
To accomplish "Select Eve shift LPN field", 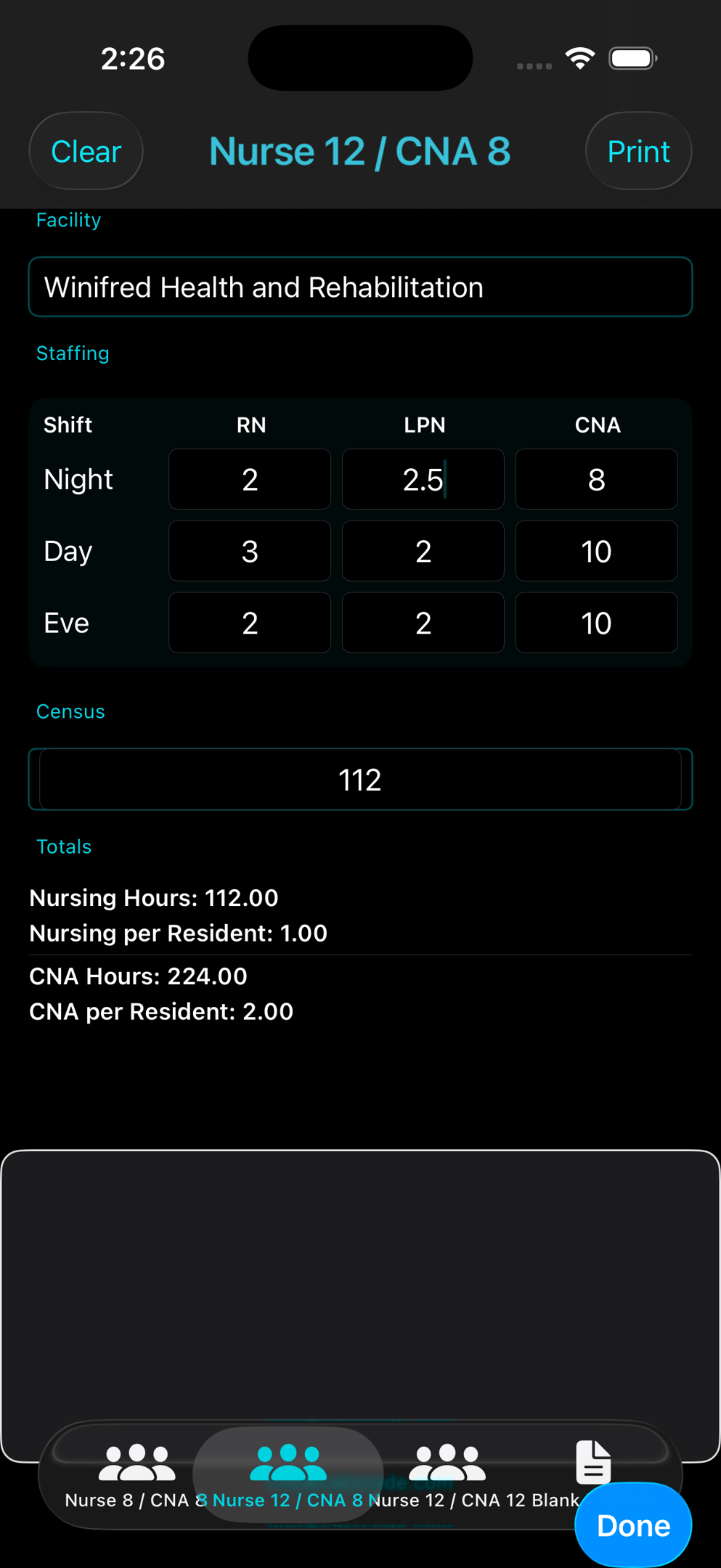I will coord(423,623).
